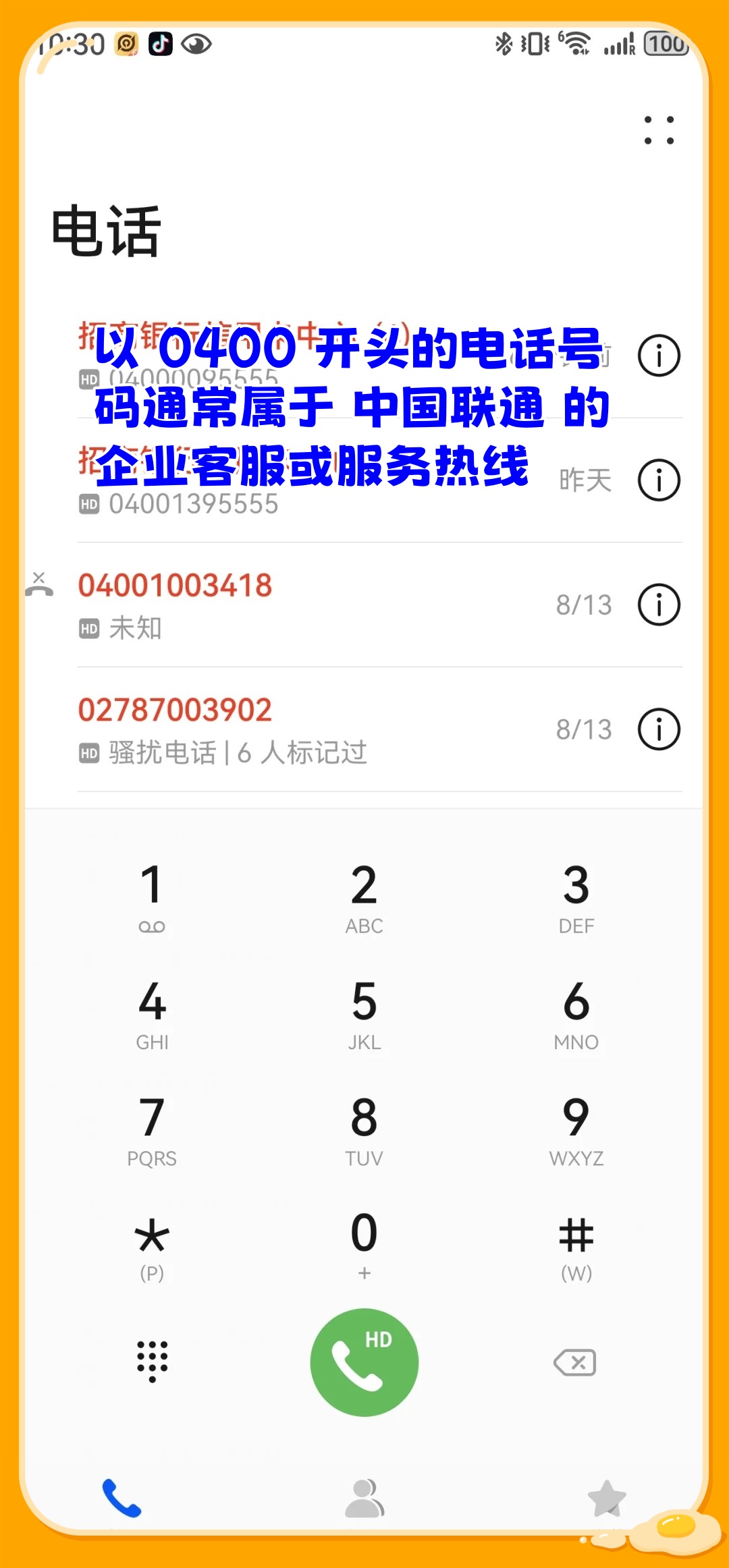
Task: Tap the 0 key
Action: [x=364, y=1243]
